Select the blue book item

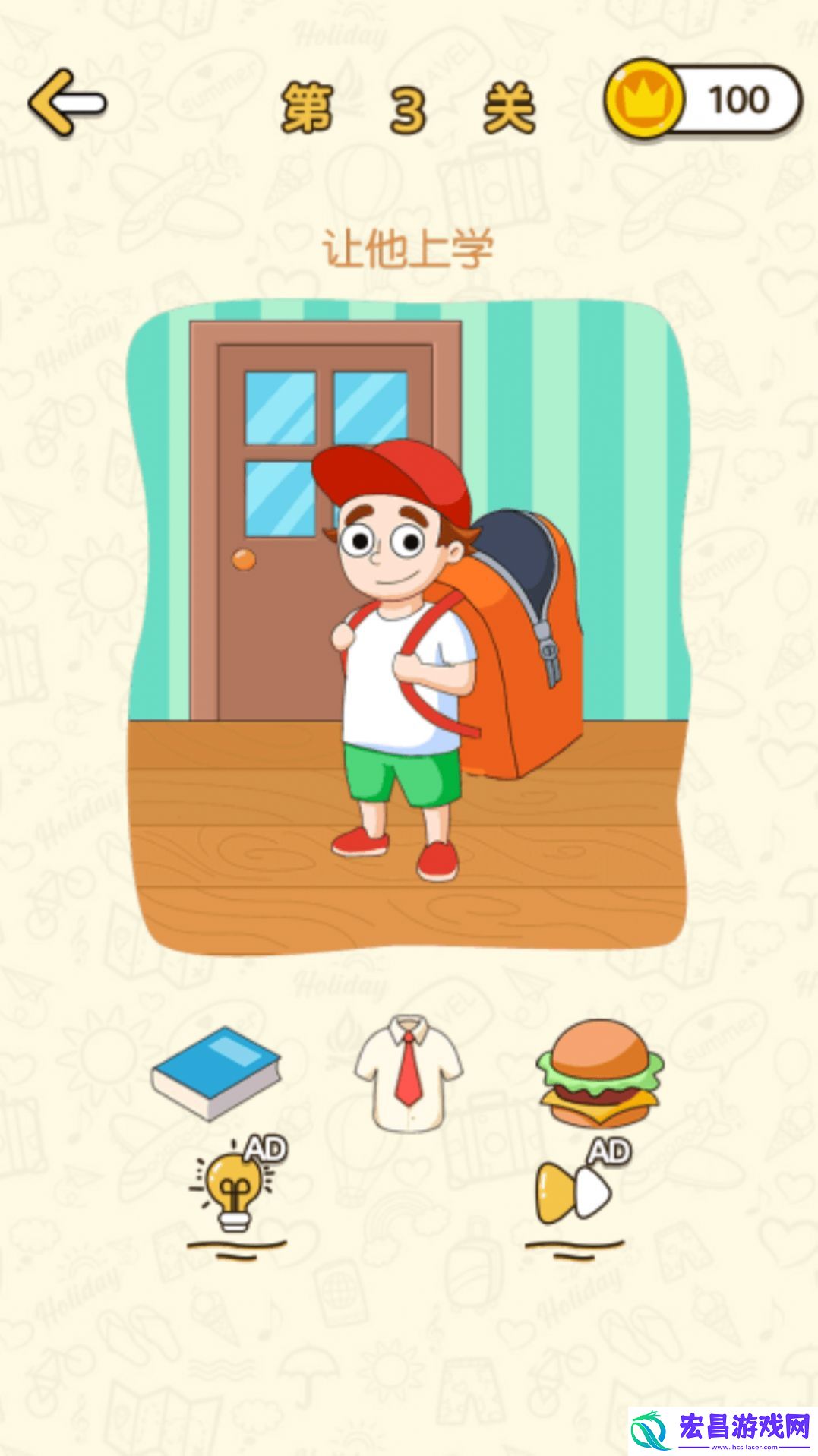[x=216, y=1073]
